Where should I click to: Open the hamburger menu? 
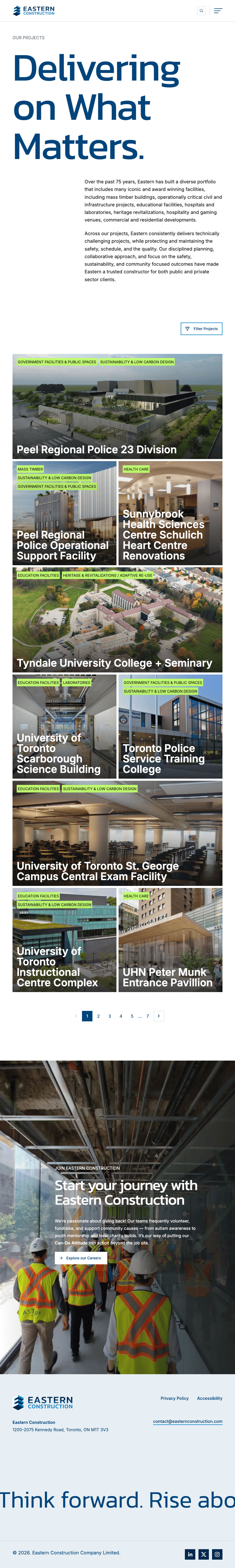coord(218,10)
